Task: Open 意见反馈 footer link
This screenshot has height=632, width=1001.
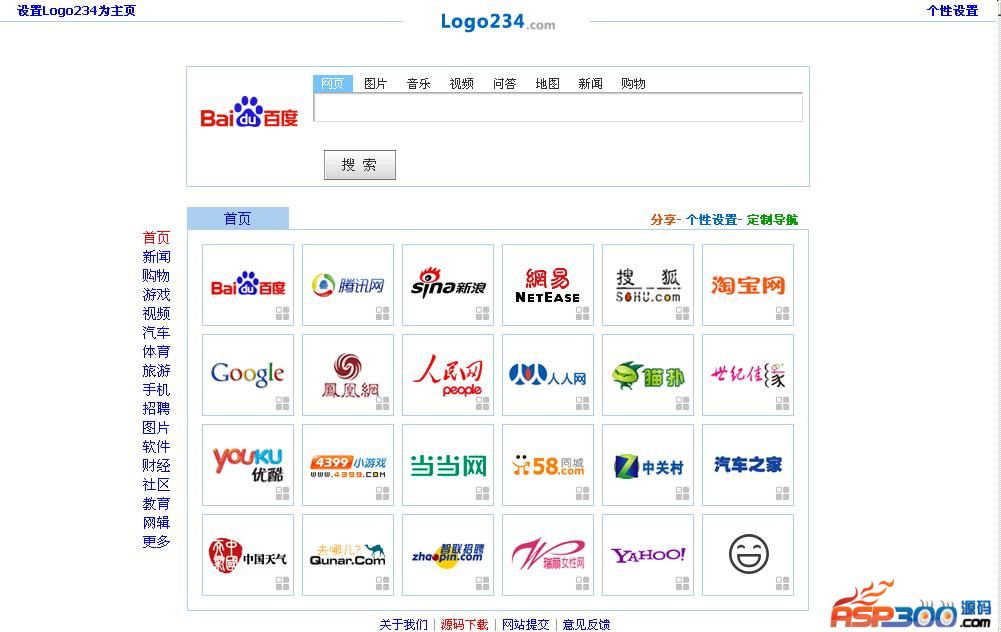Action: click(x=586, y=624)
